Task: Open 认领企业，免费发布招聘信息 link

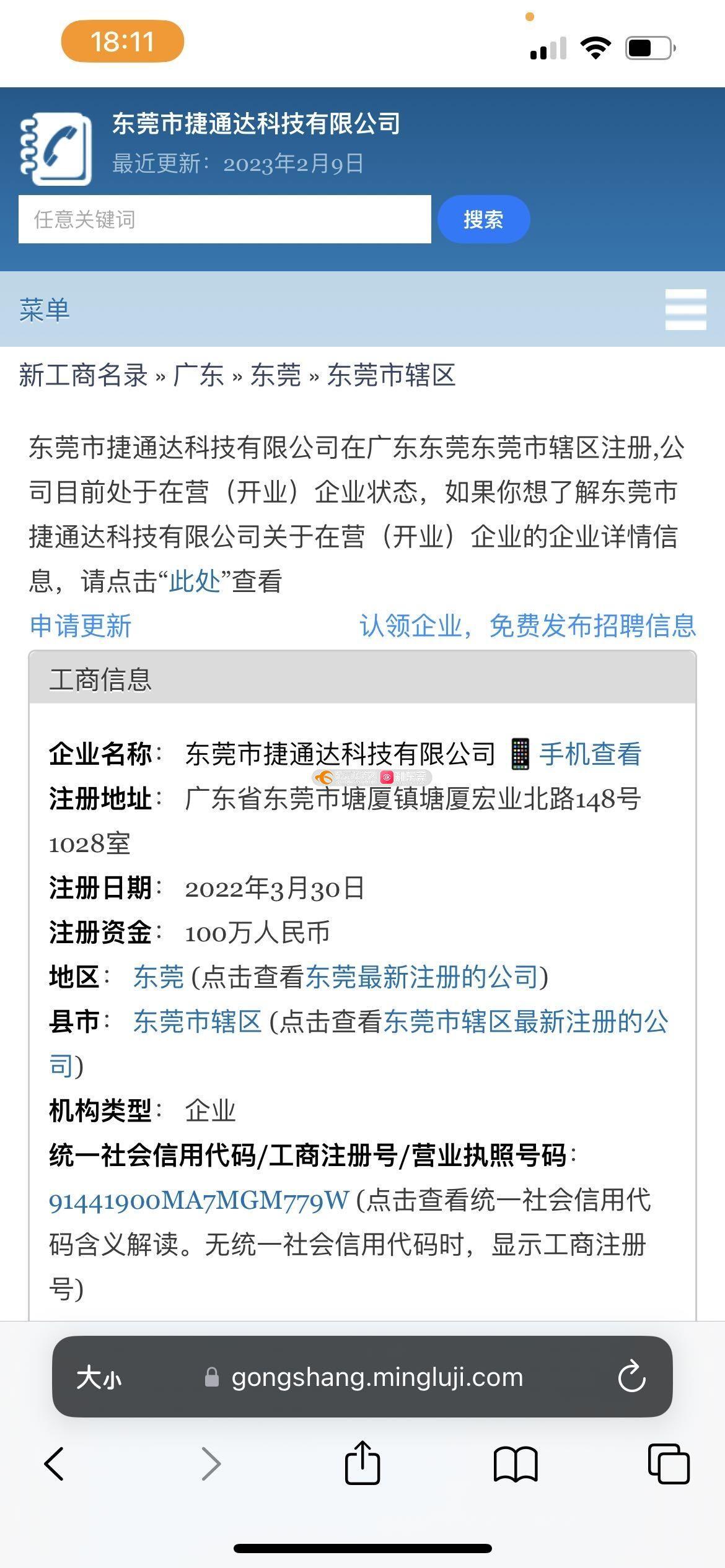Action: [527, 625]
